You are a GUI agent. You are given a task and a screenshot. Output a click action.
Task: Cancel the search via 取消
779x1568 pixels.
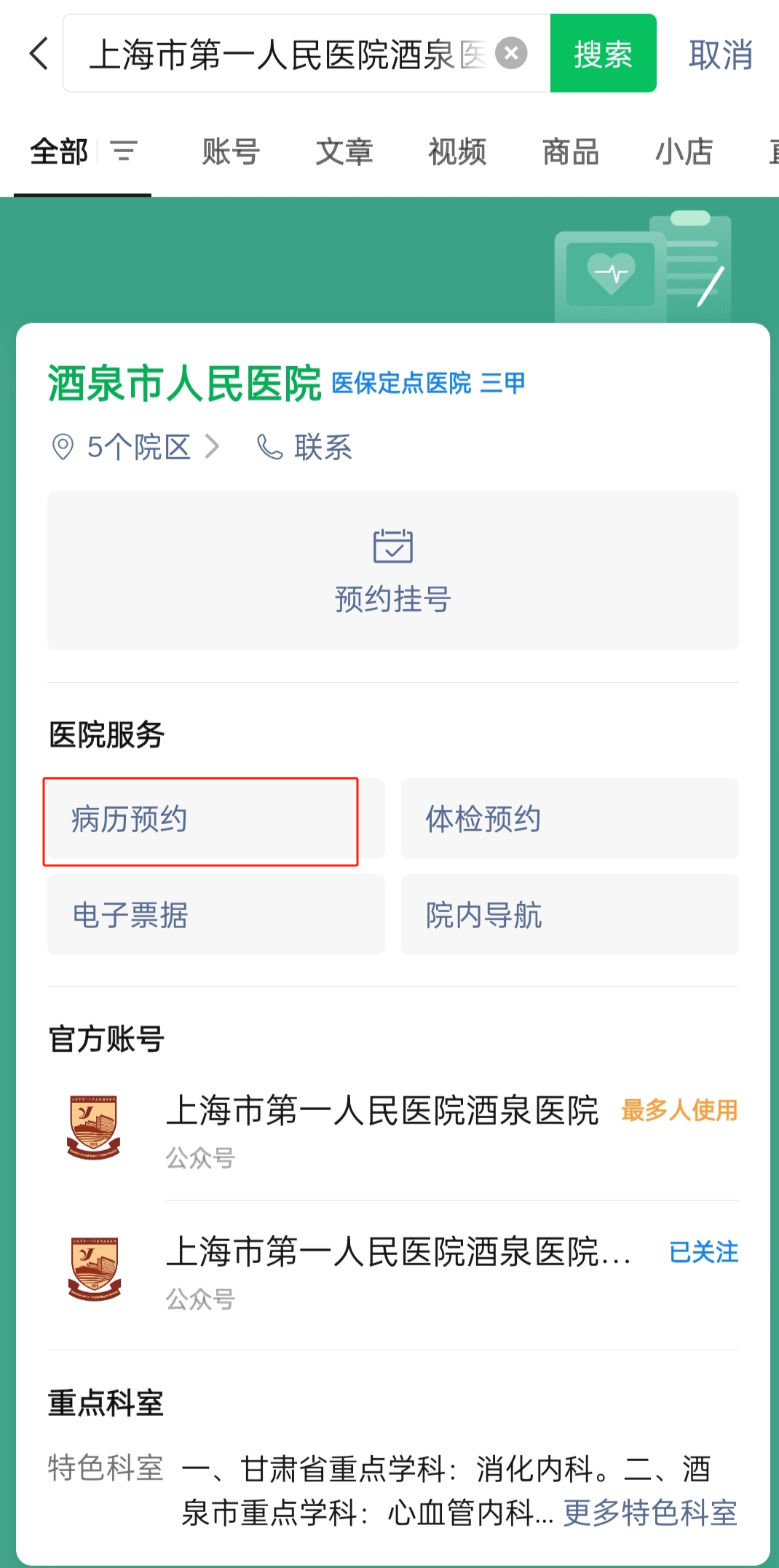(x=720, y=55)
